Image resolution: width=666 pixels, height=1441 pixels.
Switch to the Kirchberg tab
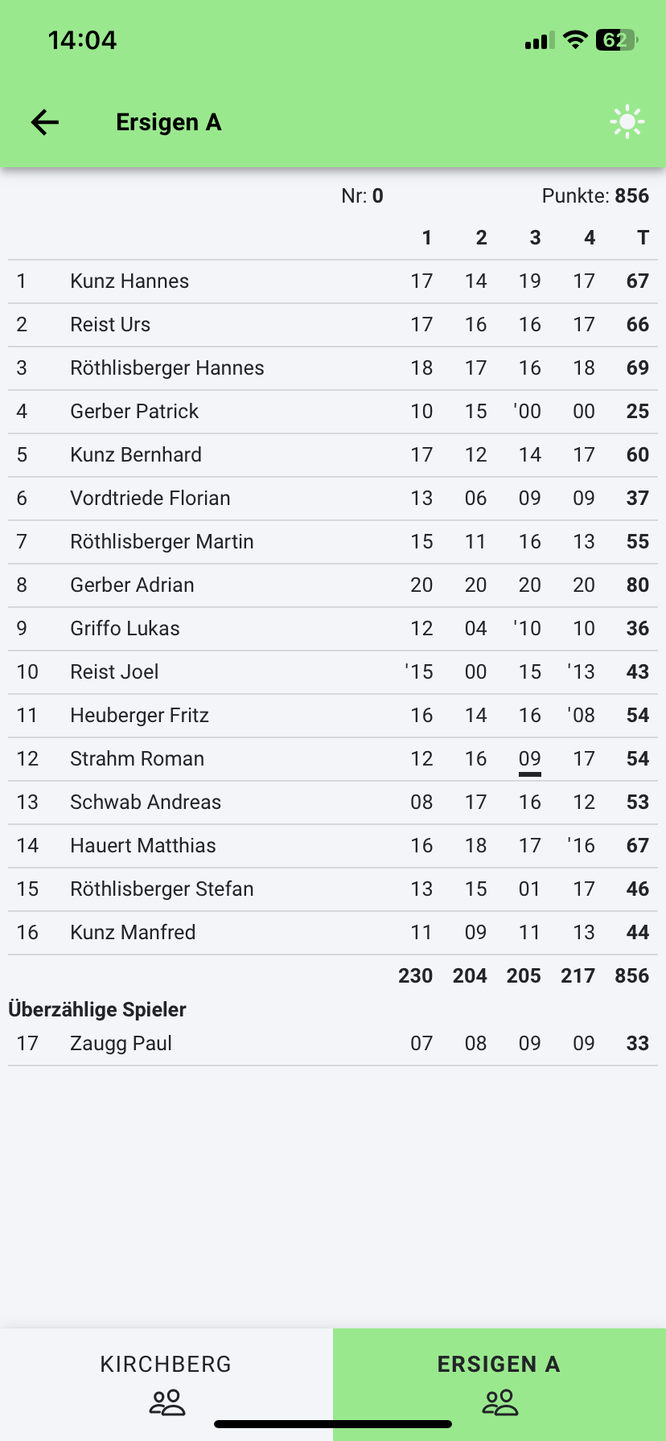tap(166, 1384)
